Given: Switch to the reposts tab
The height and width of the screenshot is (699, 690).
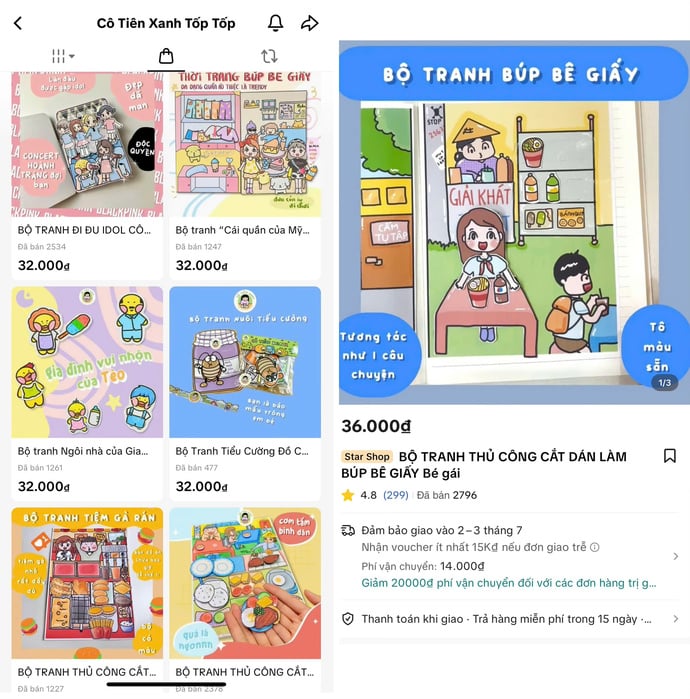Looking at the screenshot, I should [269, 57].
